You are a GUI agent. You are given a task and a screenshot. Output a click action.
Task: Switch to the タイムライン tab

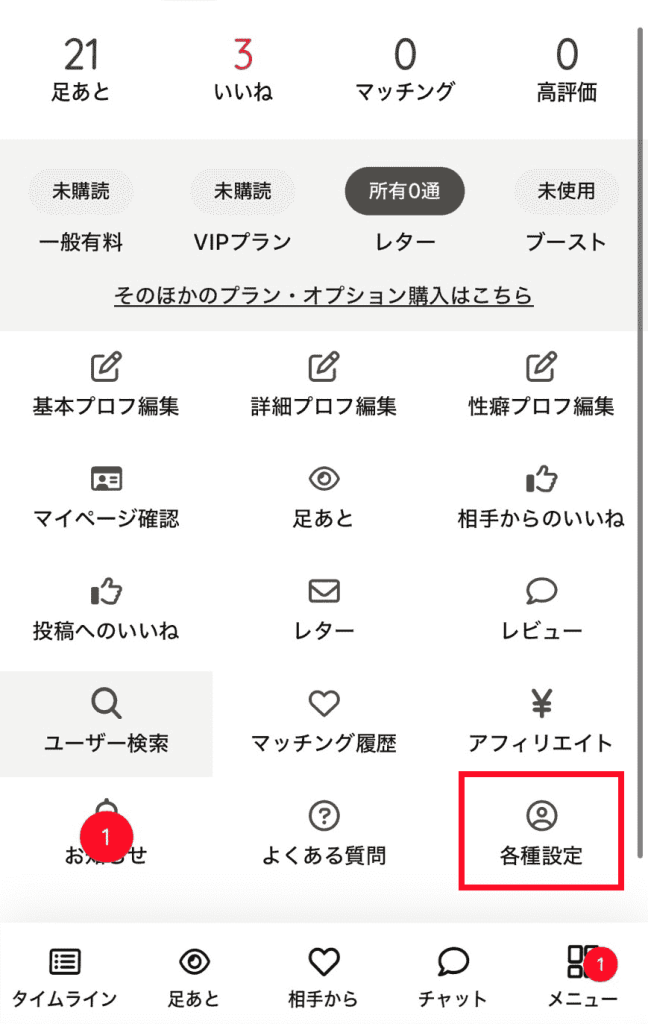point(65,977)
